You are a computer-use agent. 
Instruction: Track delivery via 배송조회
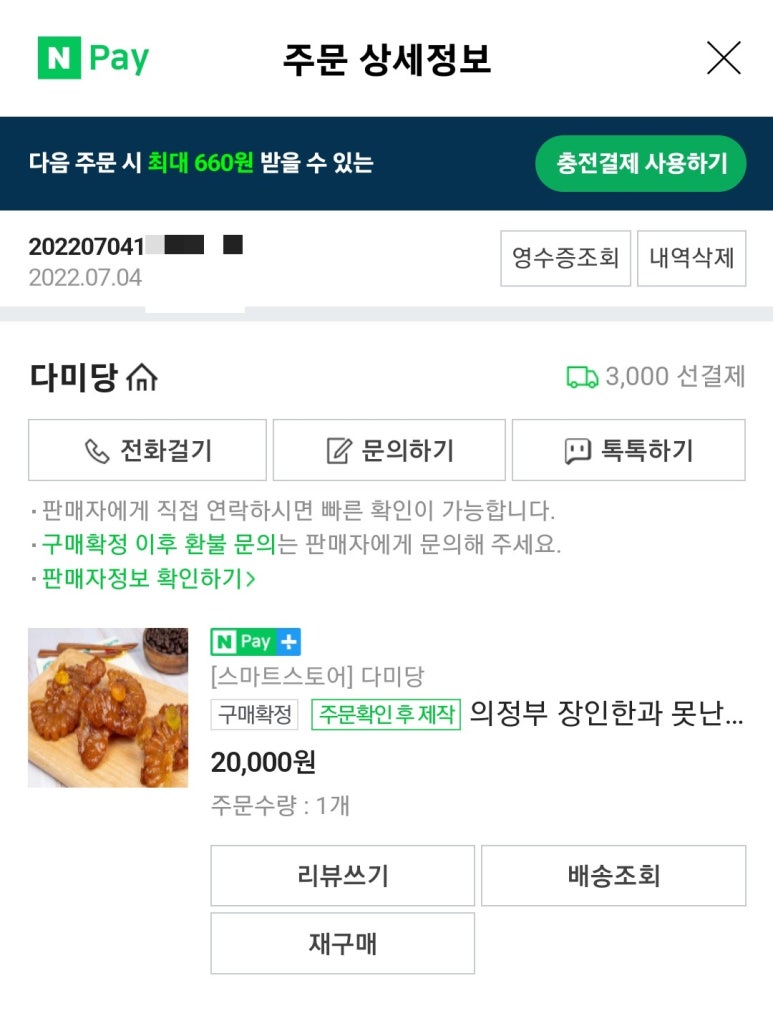pyautogui.click(x=613, y=876)
